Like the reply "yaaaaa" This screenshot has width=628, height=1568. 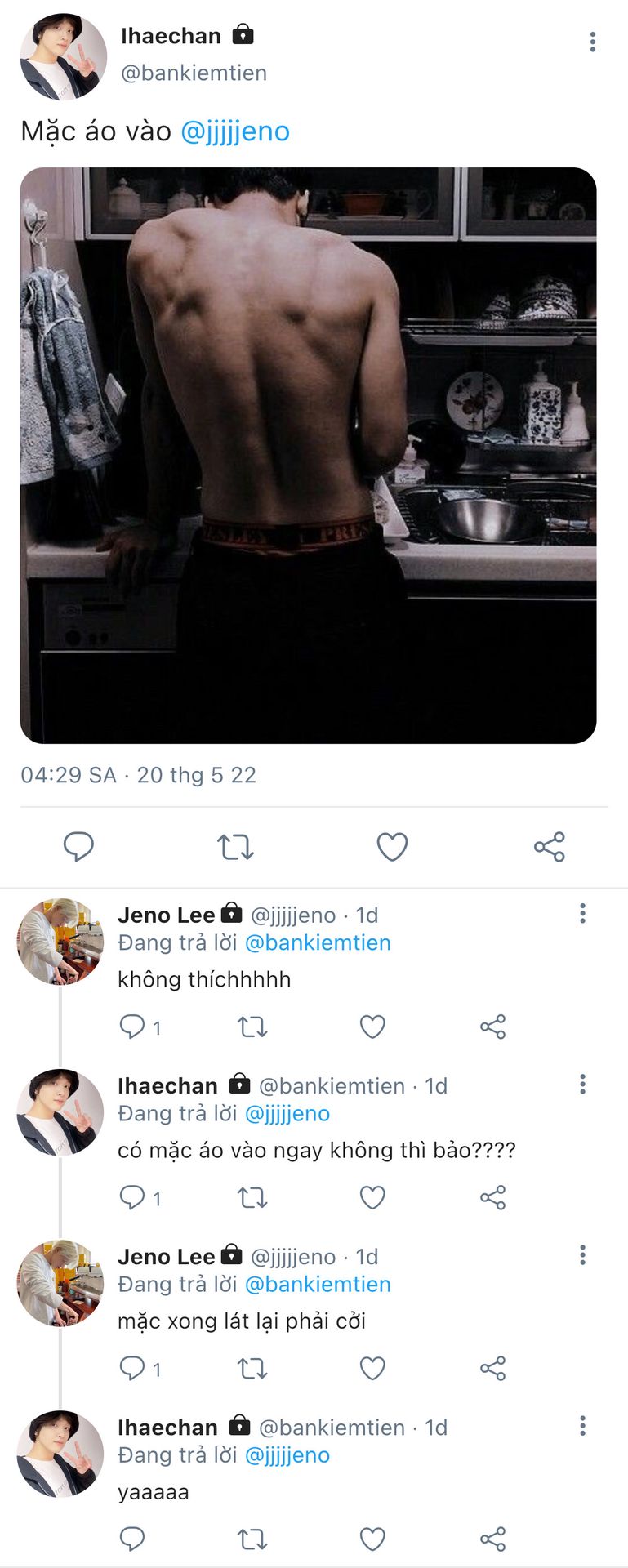372,1539
